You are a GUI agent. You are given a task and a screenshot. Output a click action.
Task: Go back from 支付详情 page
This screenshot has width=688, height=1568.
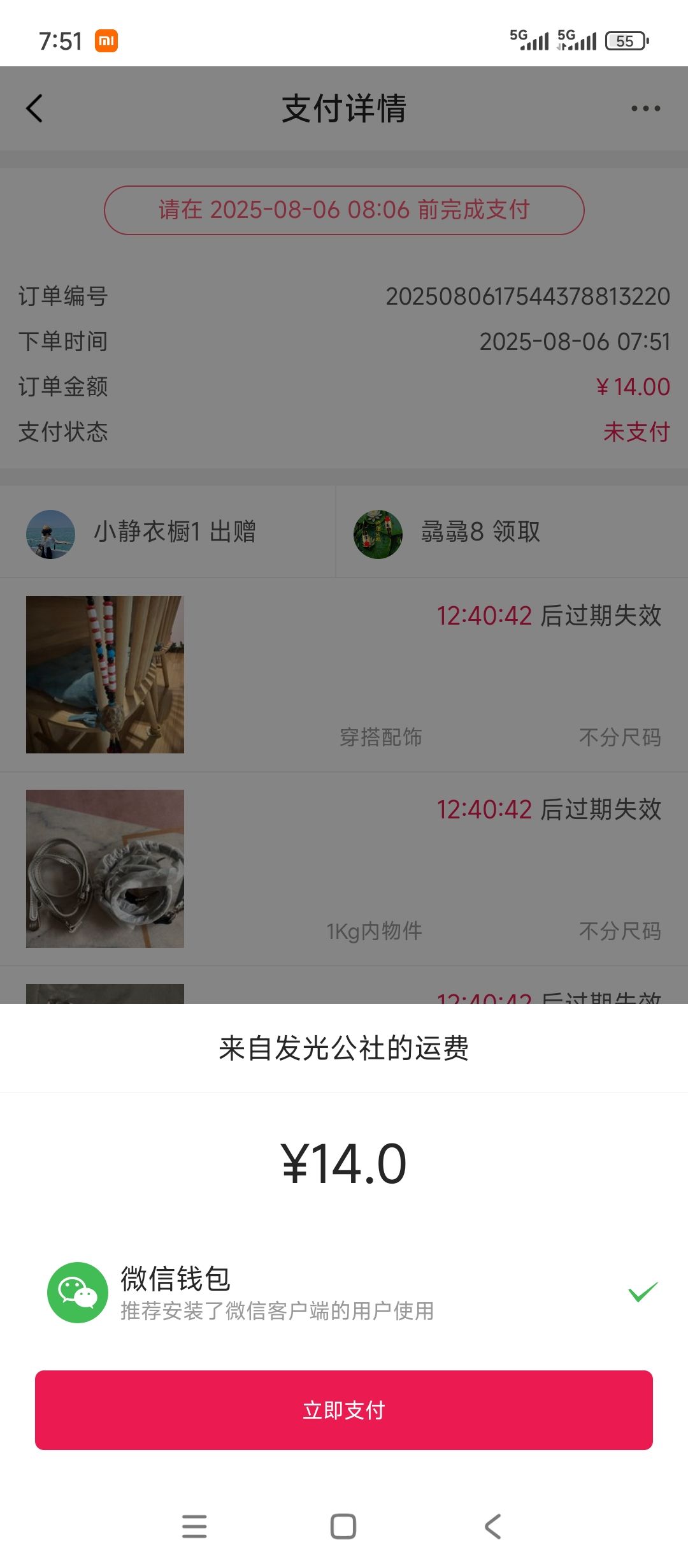(x=34, y=108)
